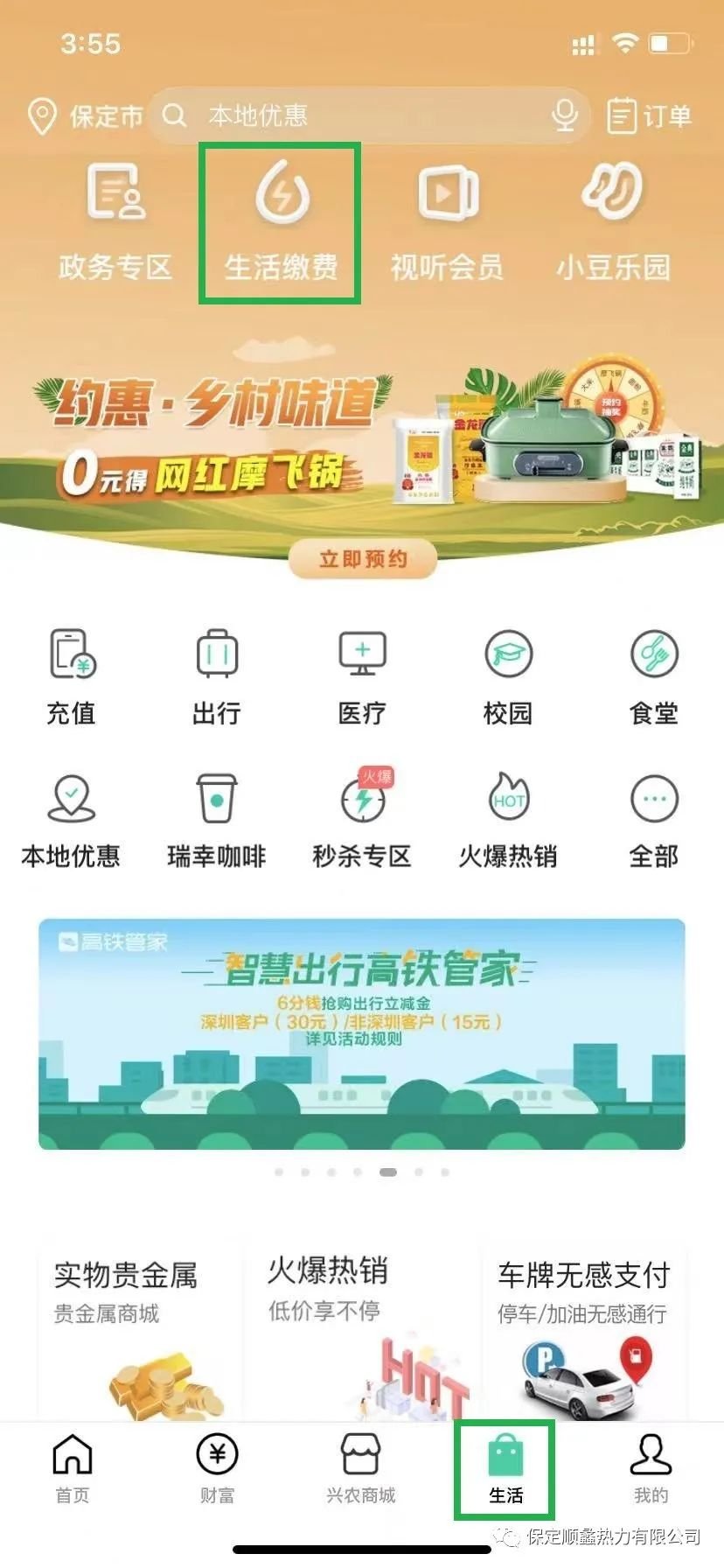The height and width of the screenshot is (1568, 724).
Task: Open 秒杀专区
Action: [362, 820]
